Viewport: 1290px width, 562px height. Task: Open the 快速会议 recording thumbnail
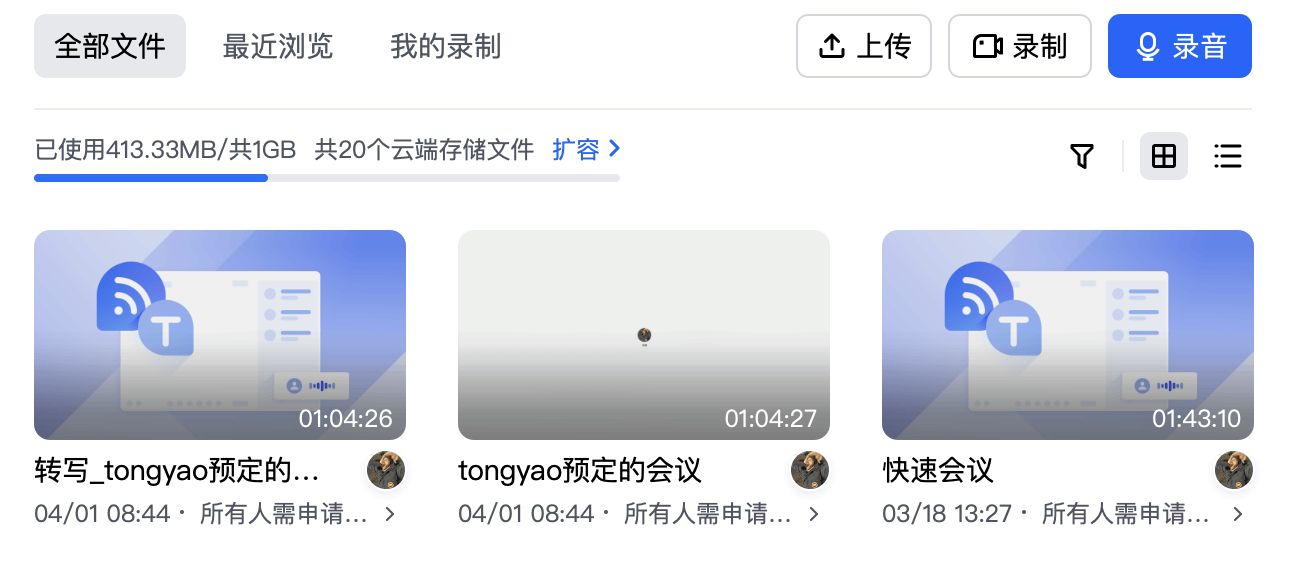pyautogui.click(x=1068, y=335)
